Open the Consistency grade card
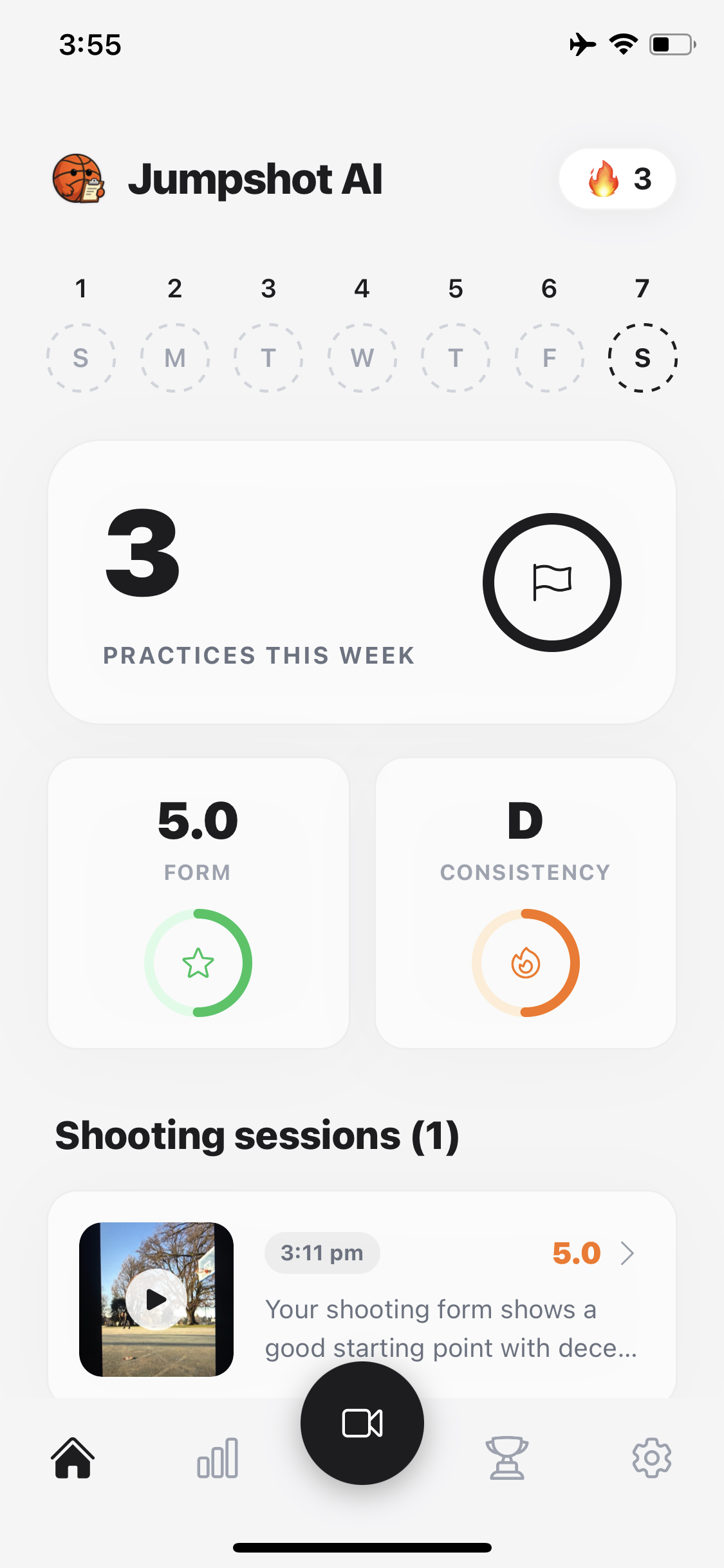Image resolution: width=724 pixels, height=1568 pixels. click(x=525, y=902)
